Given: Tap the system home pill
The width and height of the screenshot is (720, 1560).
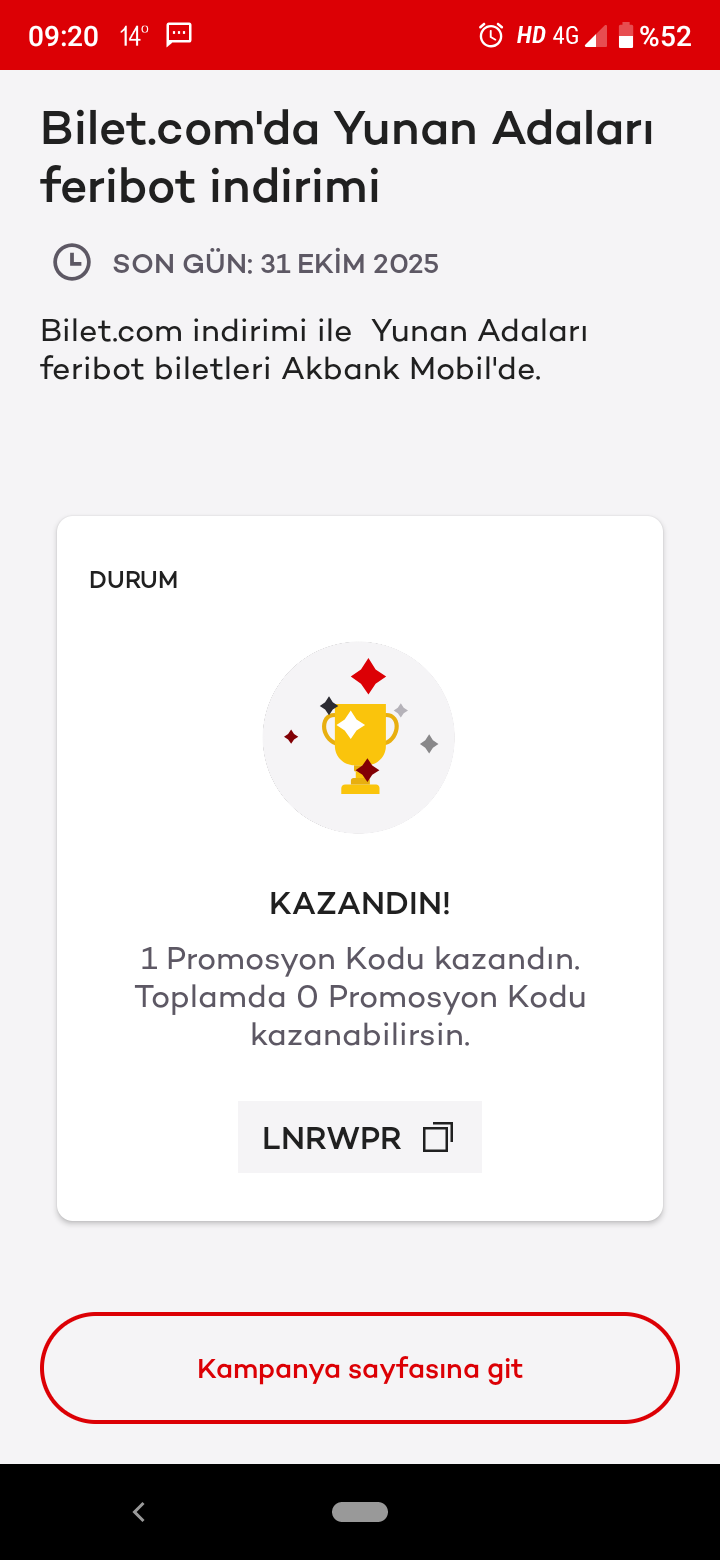Looking at the screenshot, I should coord(360,1512).
